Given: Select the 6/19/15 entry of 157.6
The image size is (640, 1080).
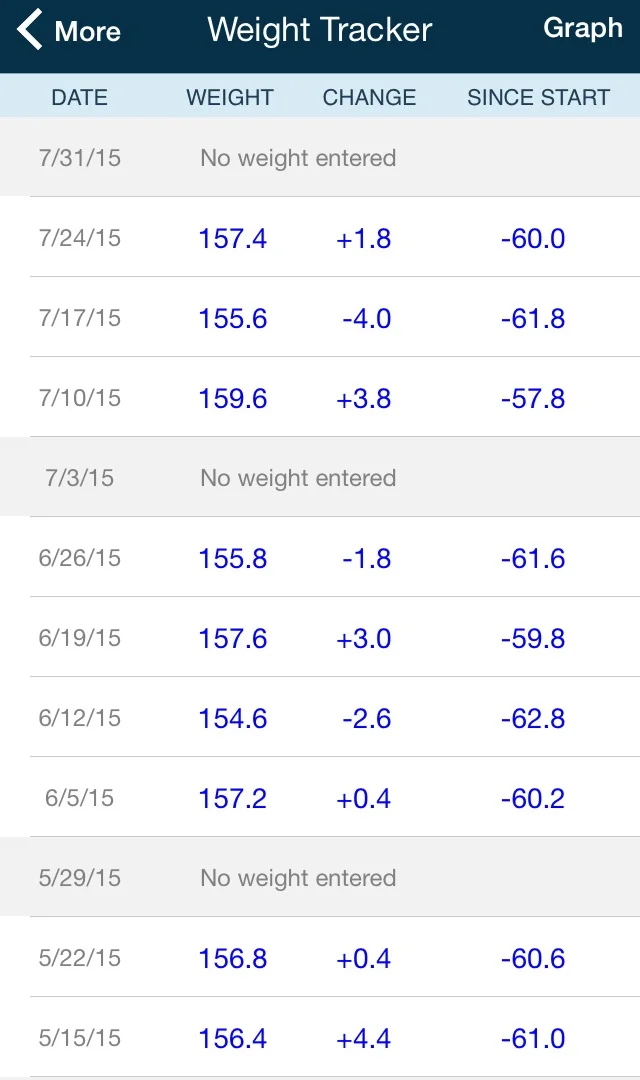Looking at the screenshot, I should (x=320, y=637).
